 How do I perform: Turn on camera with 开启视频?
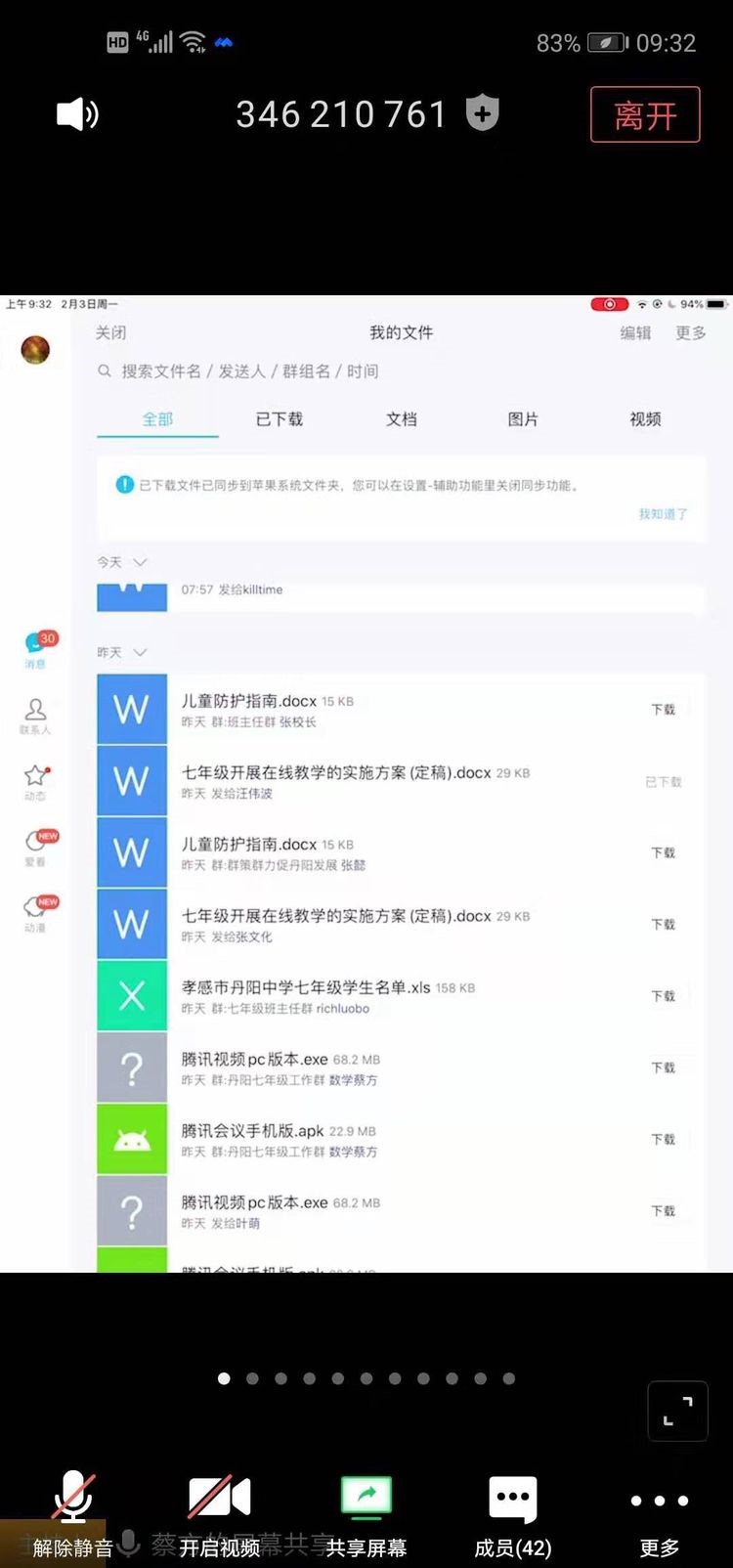pyautogui.click(x=220, y=1511)
